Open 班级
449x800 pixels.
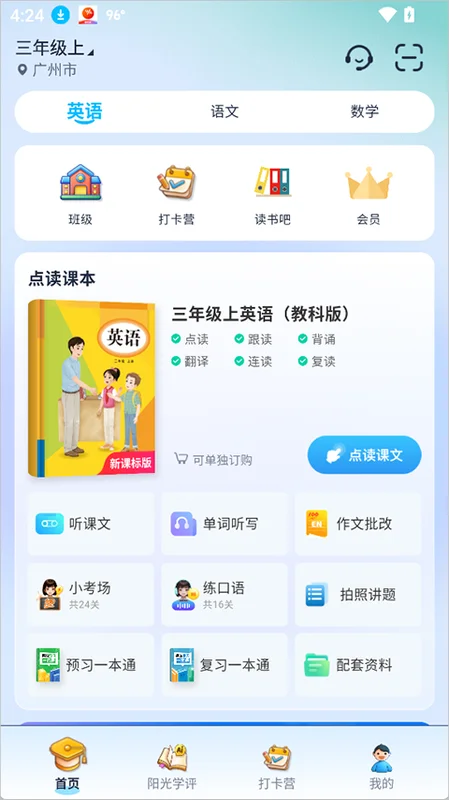coord(80,195)
